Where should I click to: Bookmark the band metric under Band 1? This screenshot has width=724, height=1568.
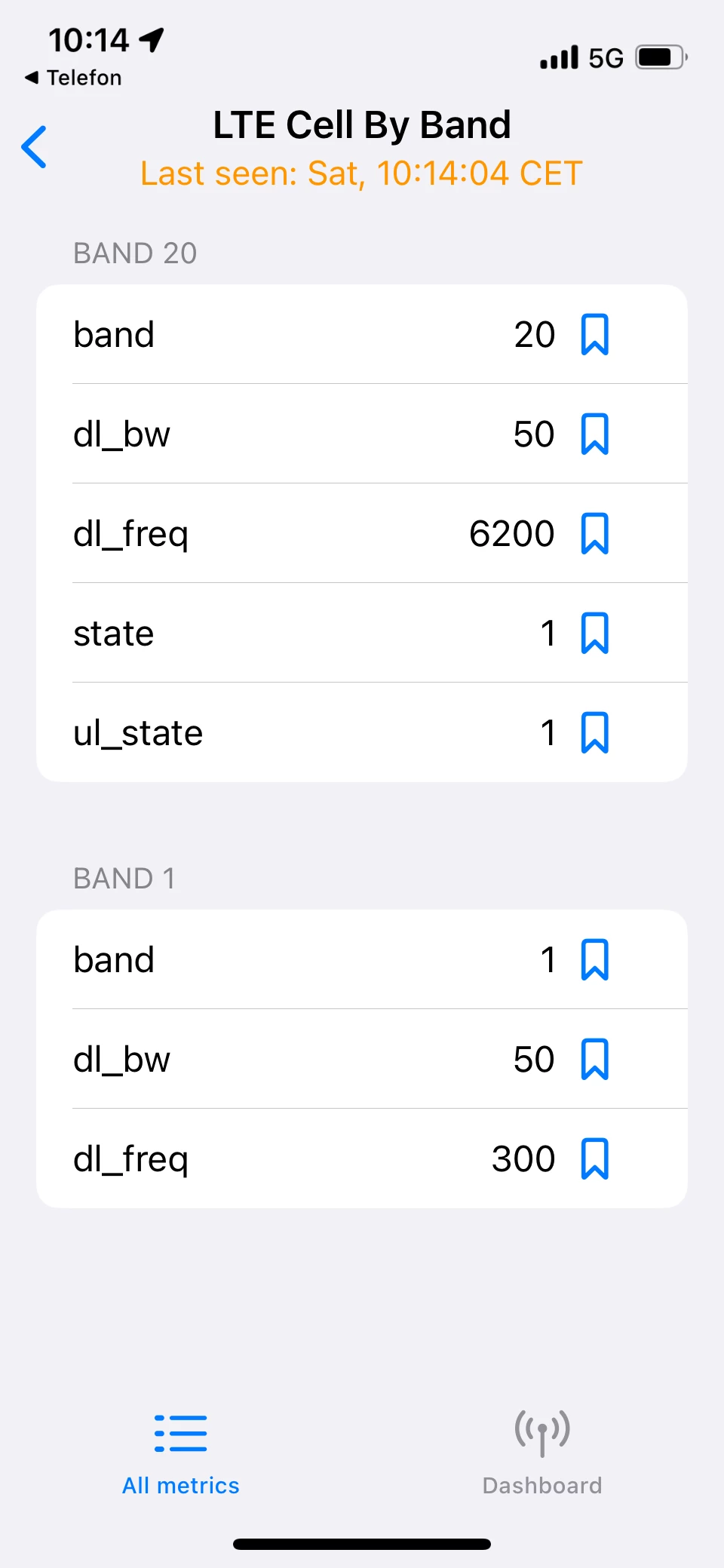click(594, 960)
